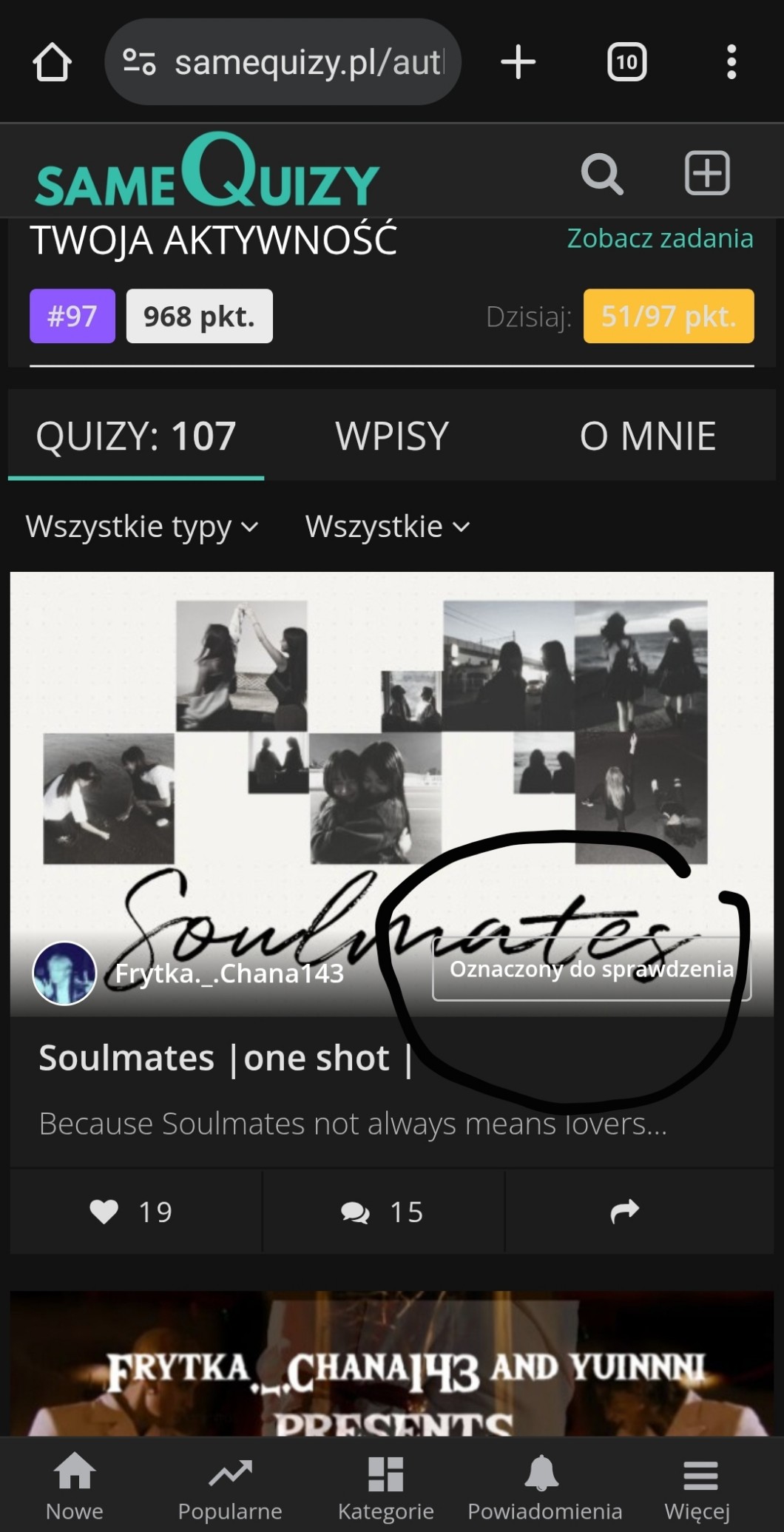
Task: Switch to the WPISY tab
Action: coord(392,436)
